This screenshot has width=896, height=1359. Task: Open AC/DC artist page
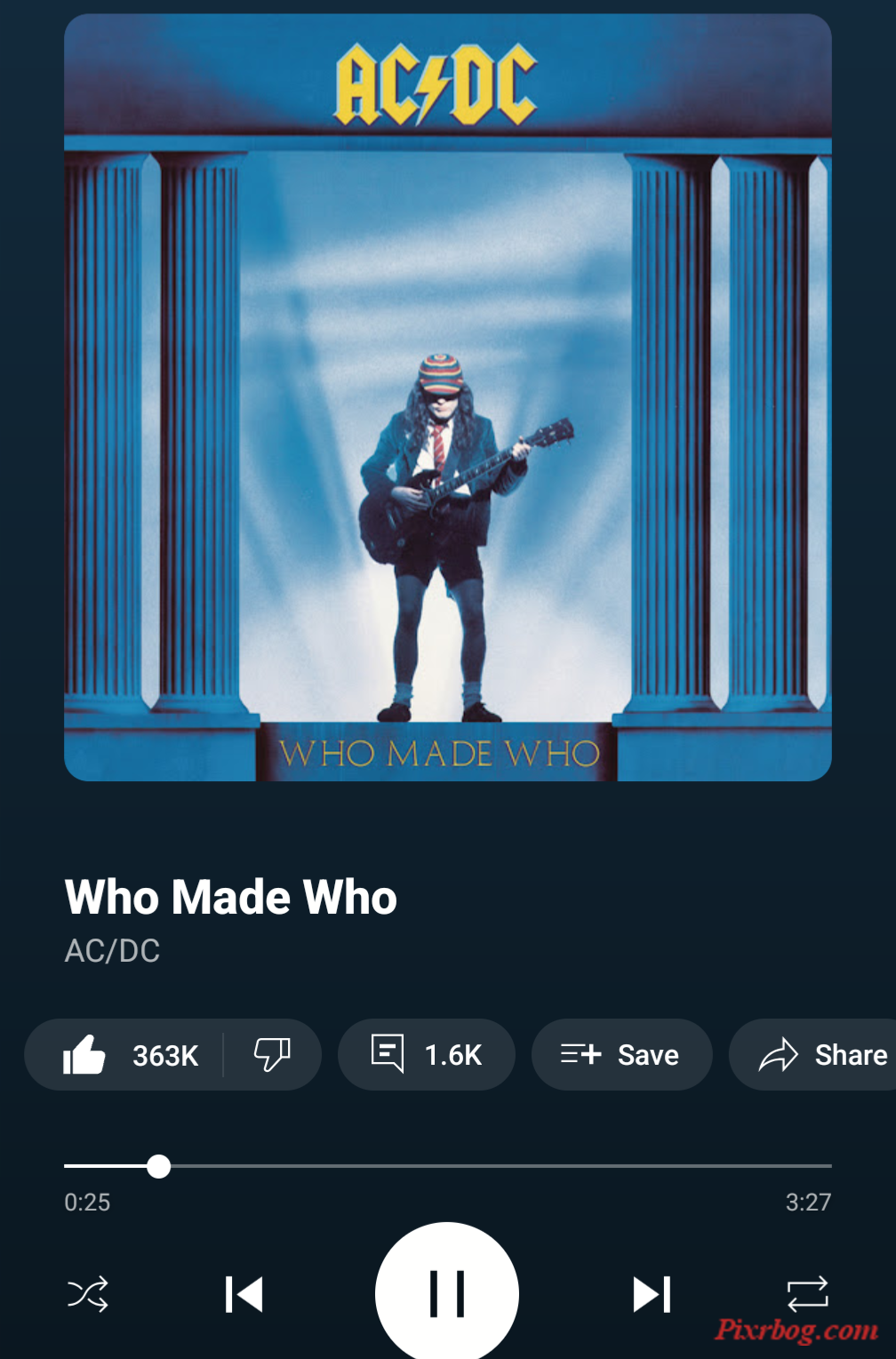tap(112, 951)
